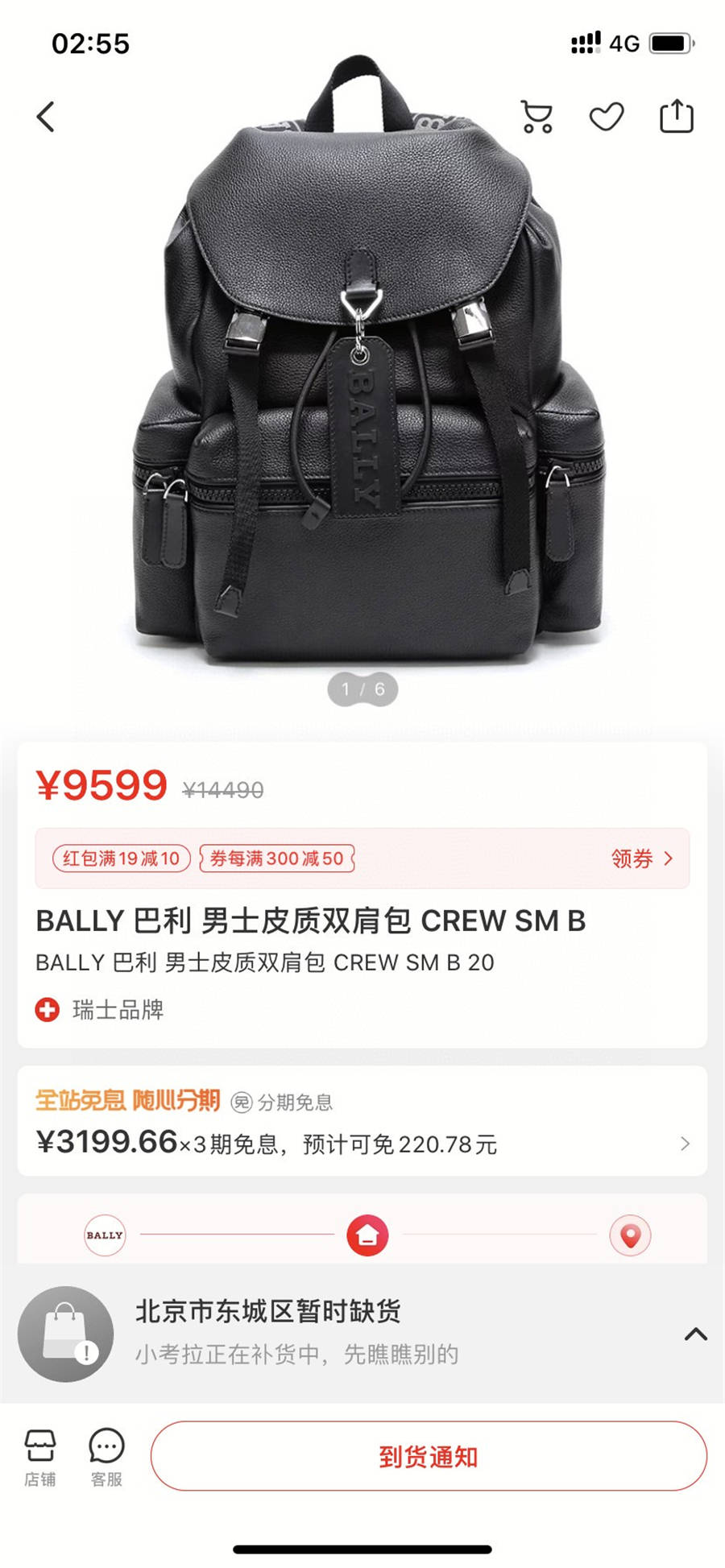The height and width of the screenshot is (1568, 725).
Task: Add this backpack to favorites
Action: click(606, 118)
